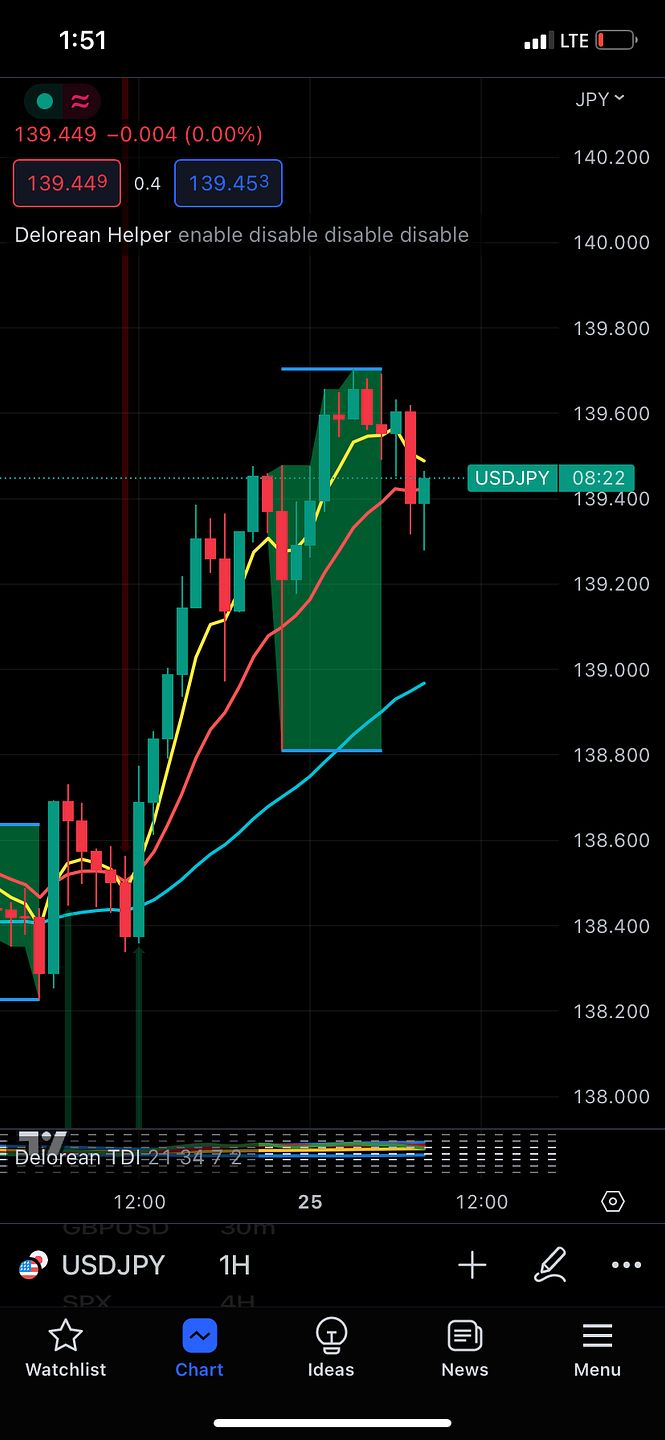This screenshot has height=1440, width=665.
Task: Open the three-dot more options menu
Action: point(626,1265)
